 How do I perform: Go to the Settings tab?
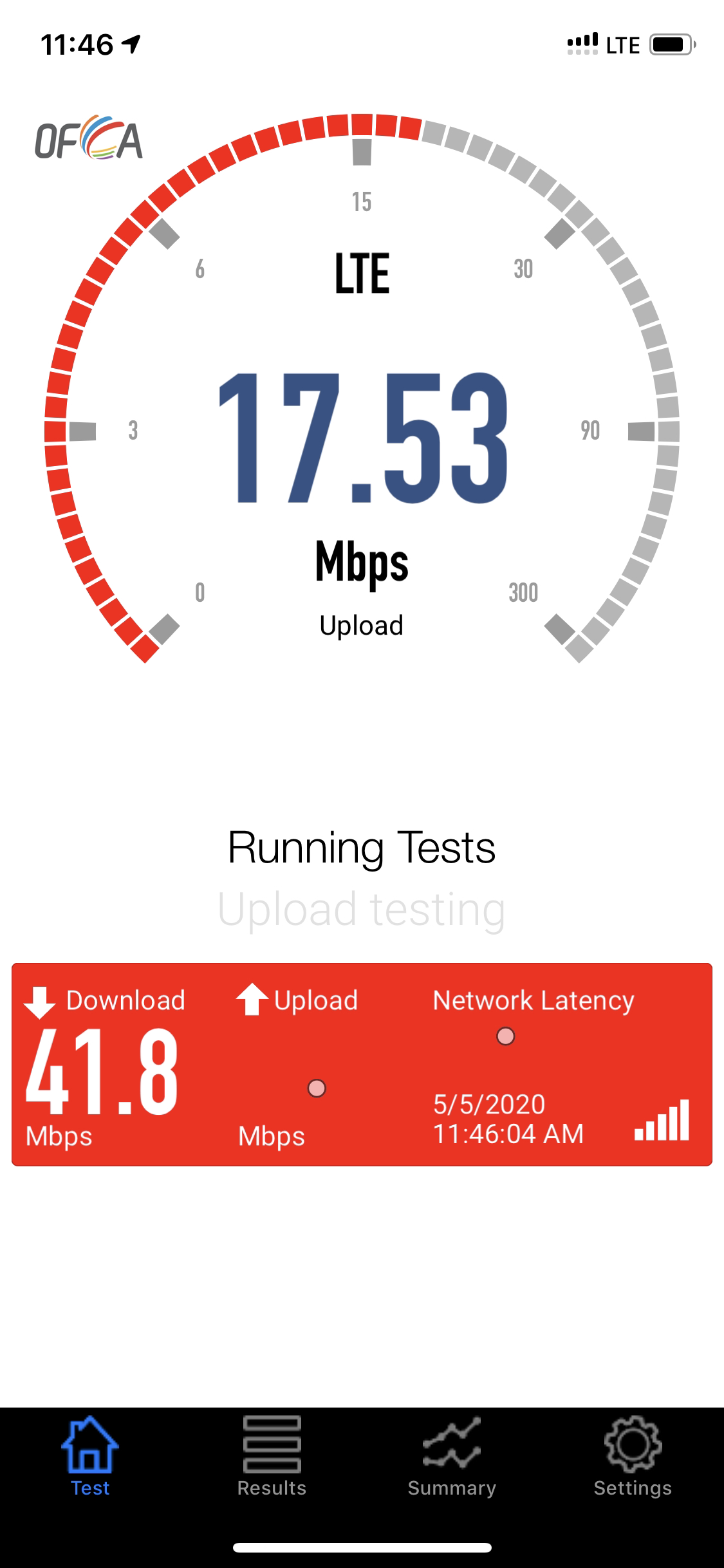click(633, 1457)
